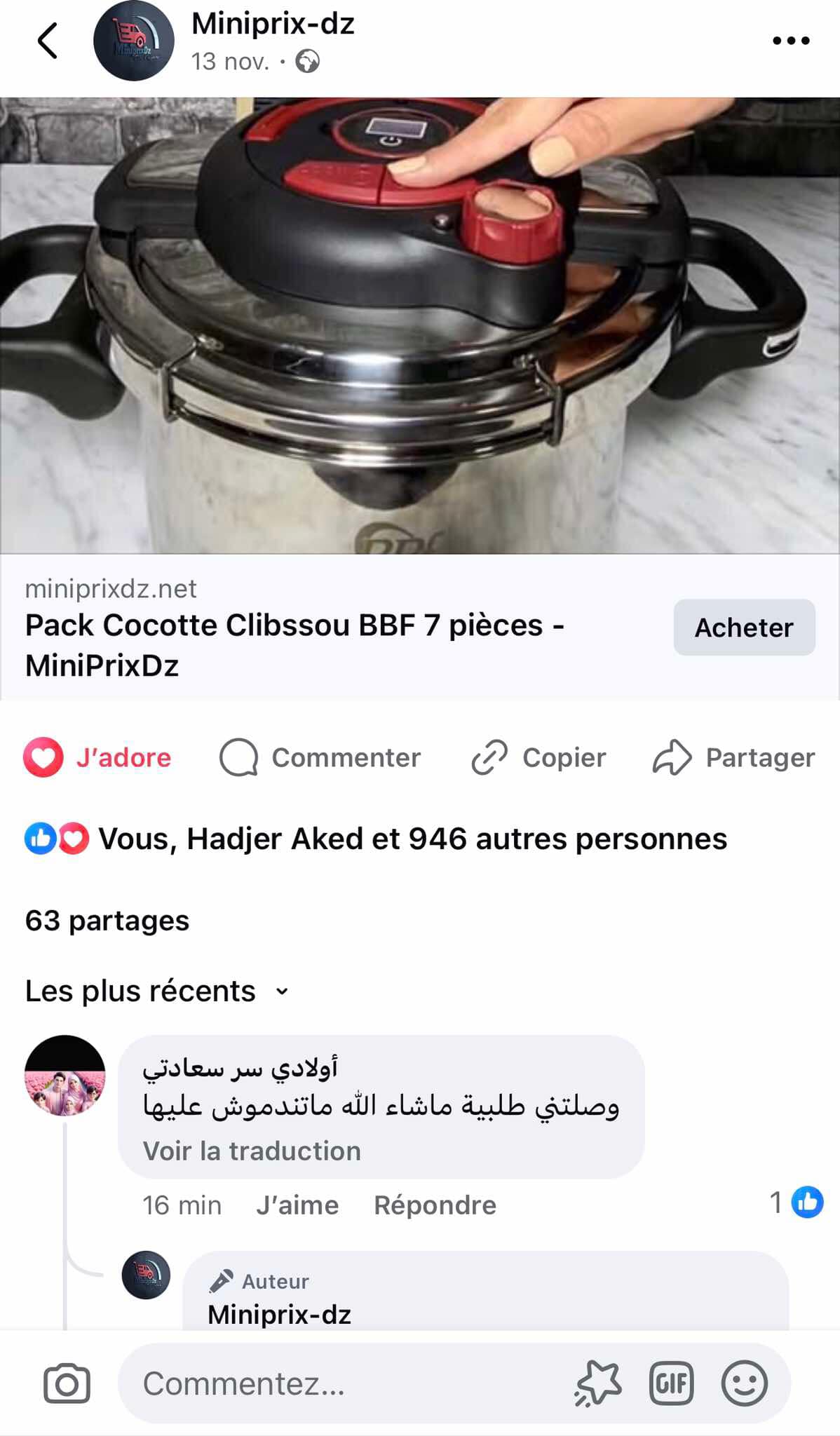Viewport: 840px width, 1436px height.
Task: Open the GIF picker
Action: (x=671, y=1383)
